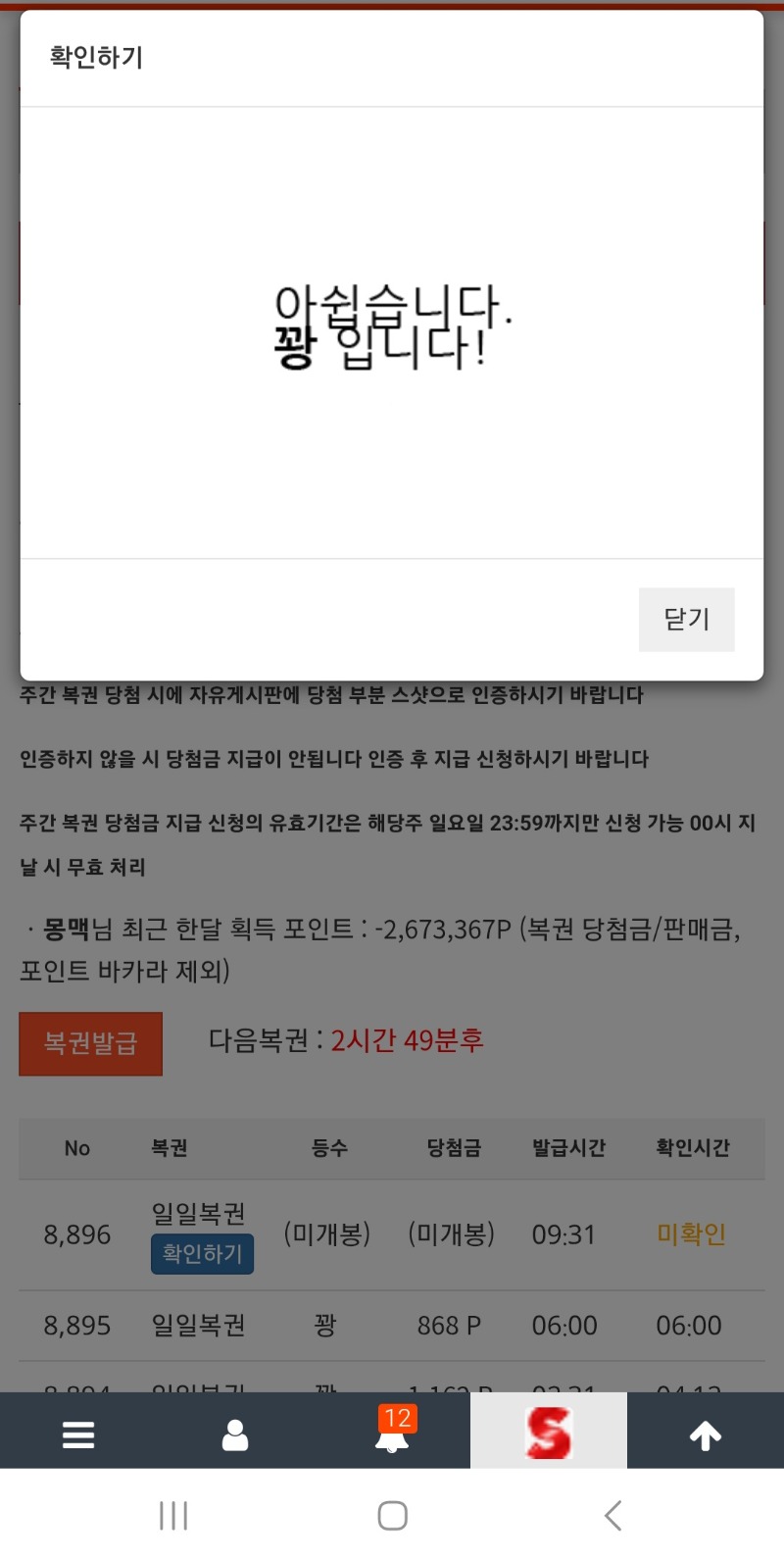Screen dimensions: 784x1560
Task: Go to the system home screen
Action: point(392,1516)
